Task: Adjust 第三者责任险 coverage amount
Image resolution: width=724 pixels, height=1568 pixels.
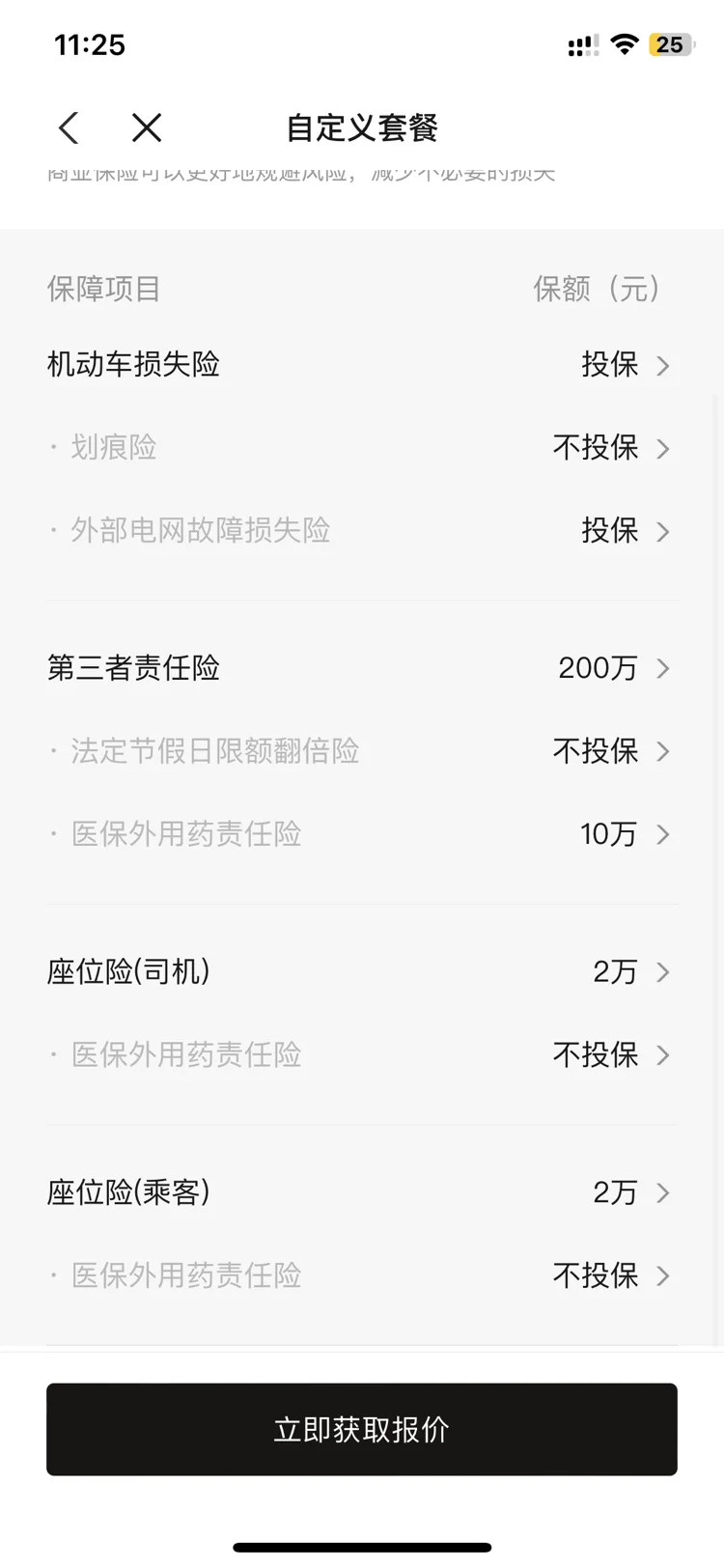Action: (x=362, y=668)
